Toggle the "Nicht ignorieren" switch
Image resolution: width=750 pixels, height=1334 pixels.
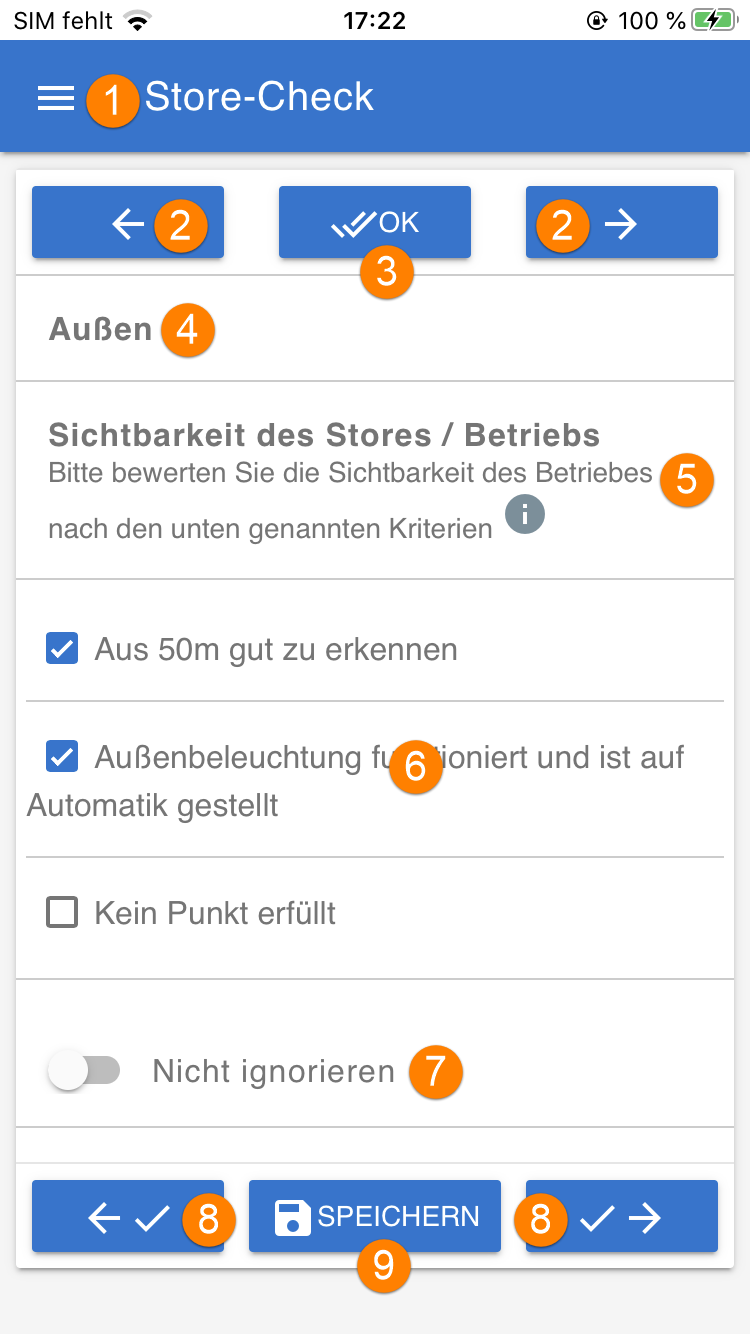(x=85, y=1071)
